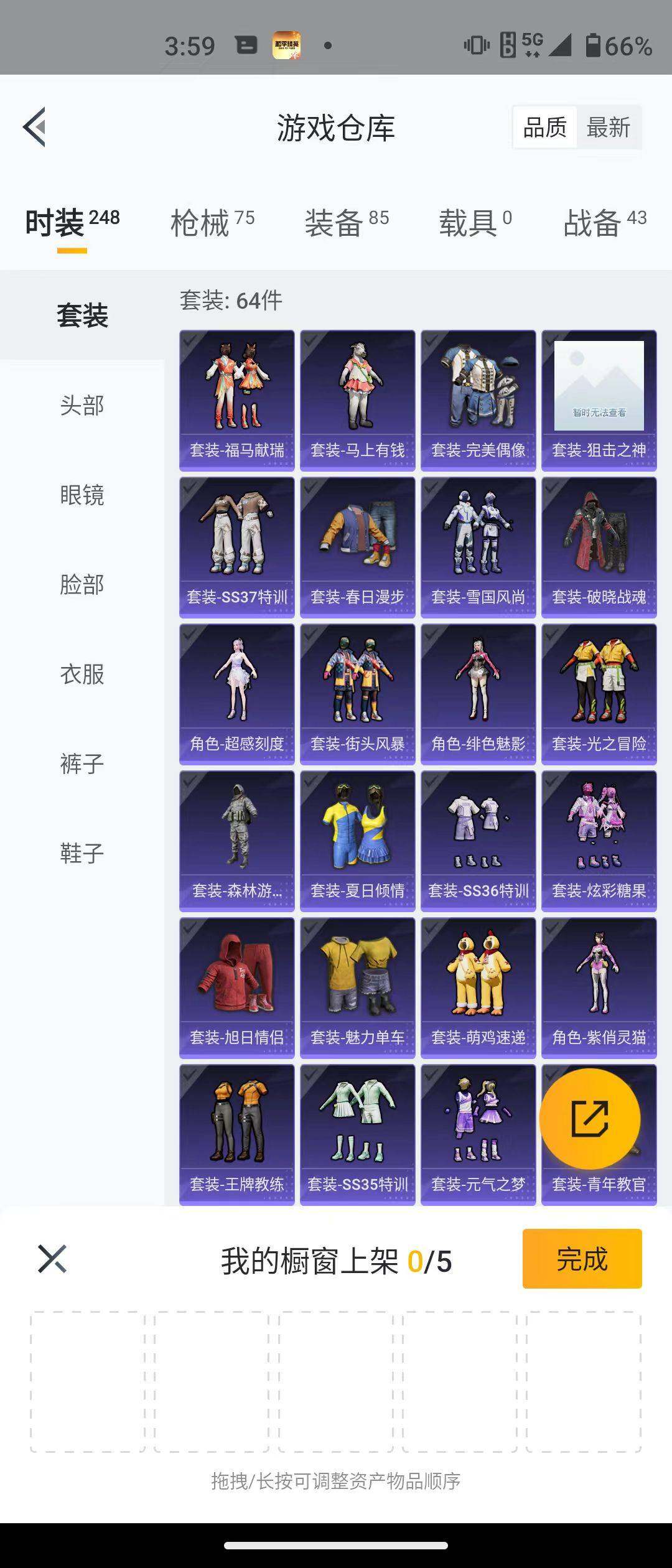Image resolution: width=672 pixels, height=1568 pixels.
Task: Select the 头部 category
Action: [x=82, y=406]
